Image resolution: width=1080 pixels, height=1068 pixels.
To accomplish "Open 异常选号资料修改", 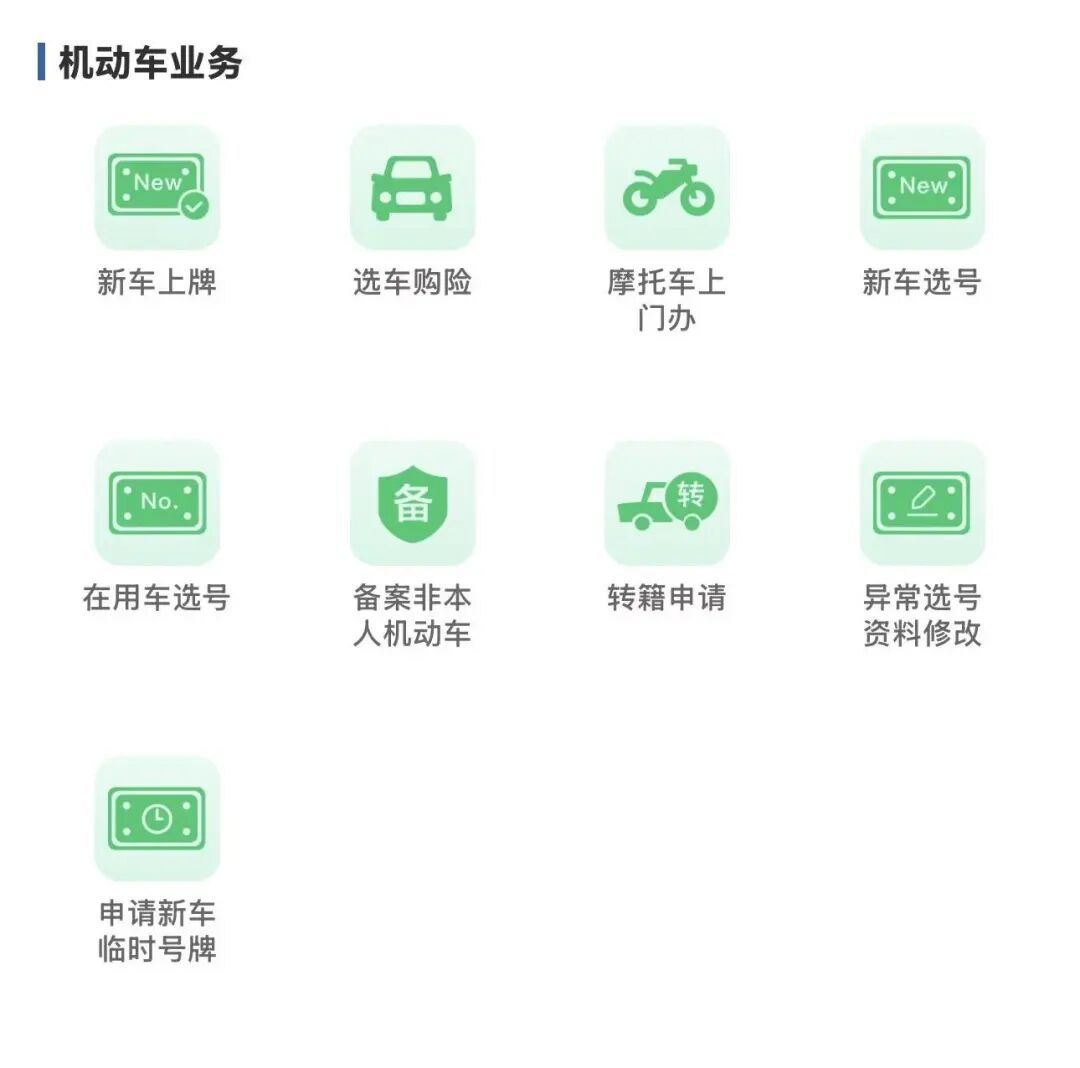I will click(922, 503).
